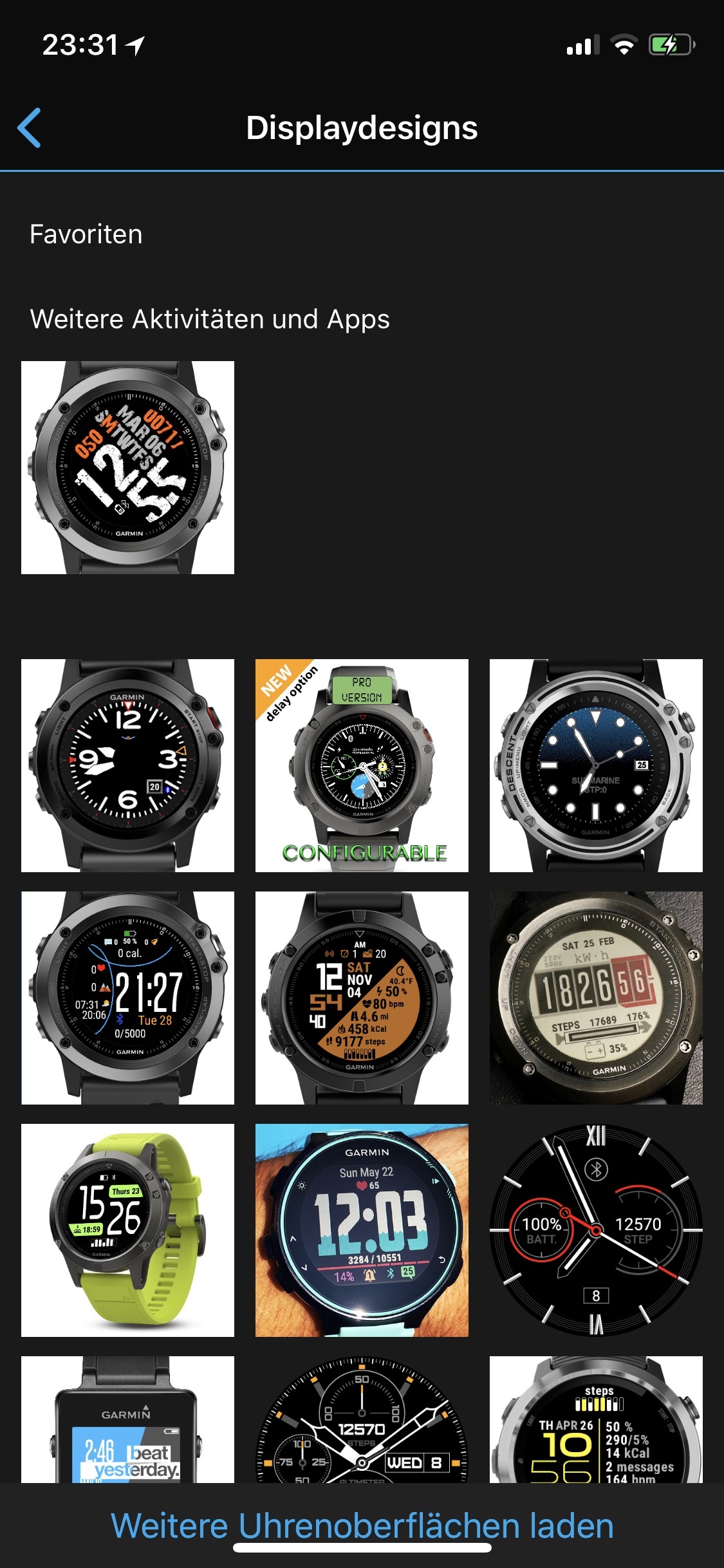This screenshot has width=724, height=1568.
Task: Open the Sun May 22 12:03 watch face
Action: 362,1230
